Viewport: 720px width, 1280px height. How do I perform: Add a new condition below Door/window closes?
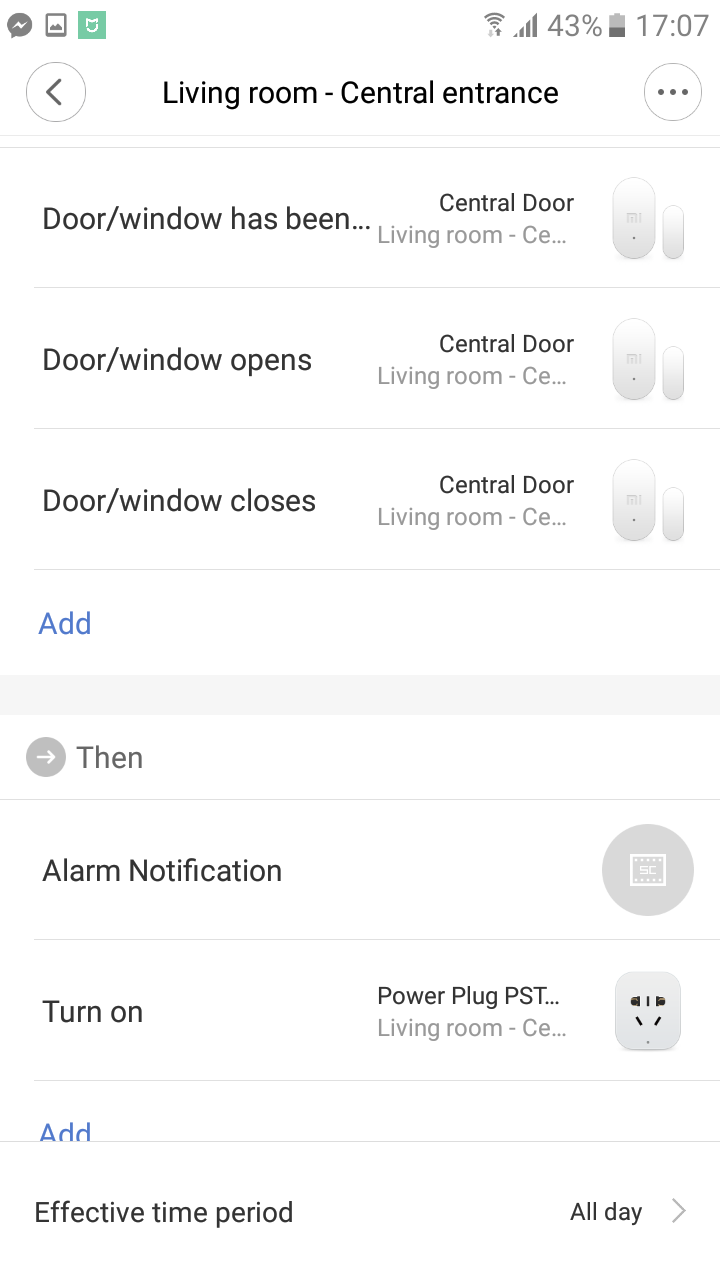pyautogui.click(x=65, y=624)
